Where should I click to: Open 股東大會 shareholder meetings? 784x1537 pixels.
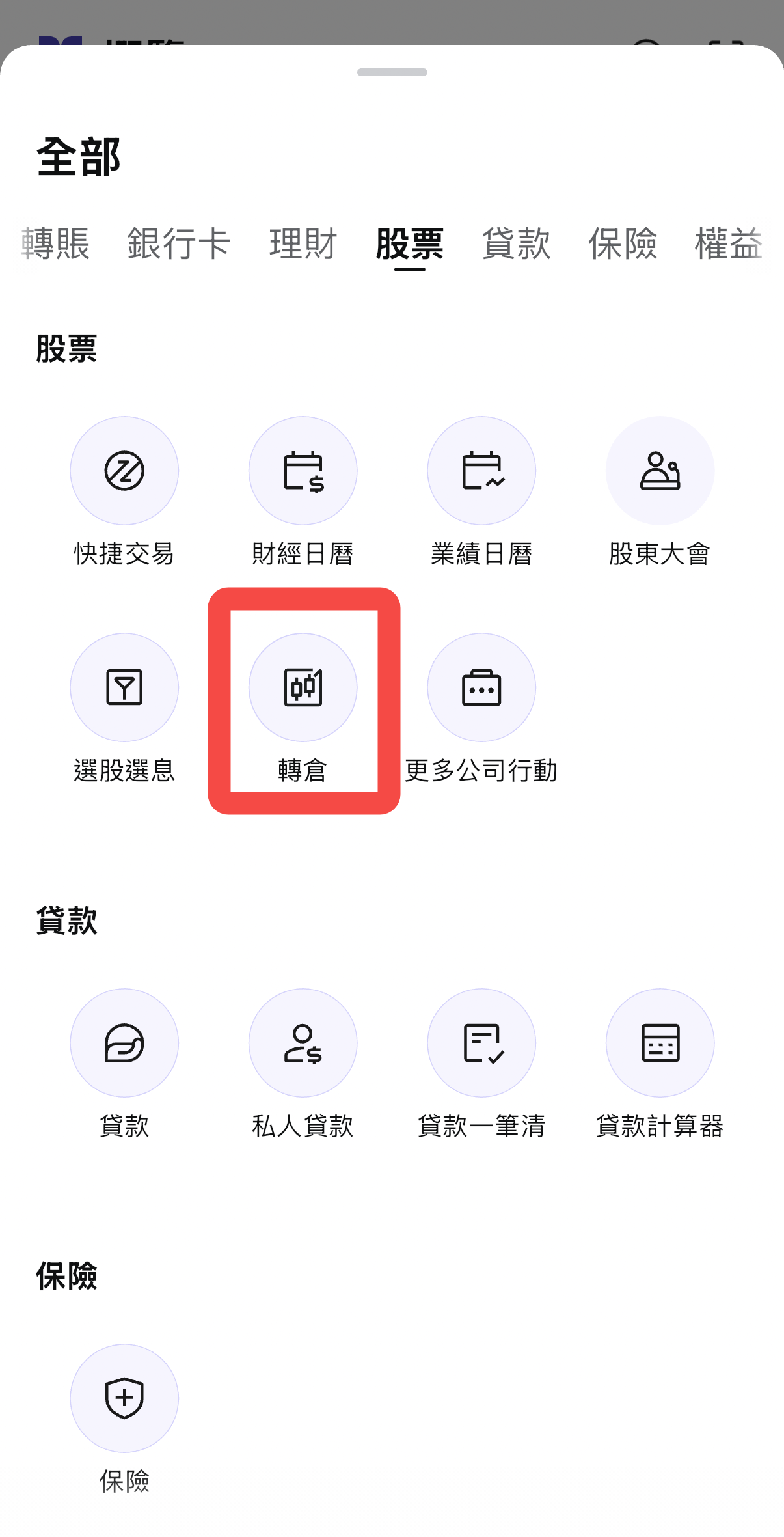660,471
